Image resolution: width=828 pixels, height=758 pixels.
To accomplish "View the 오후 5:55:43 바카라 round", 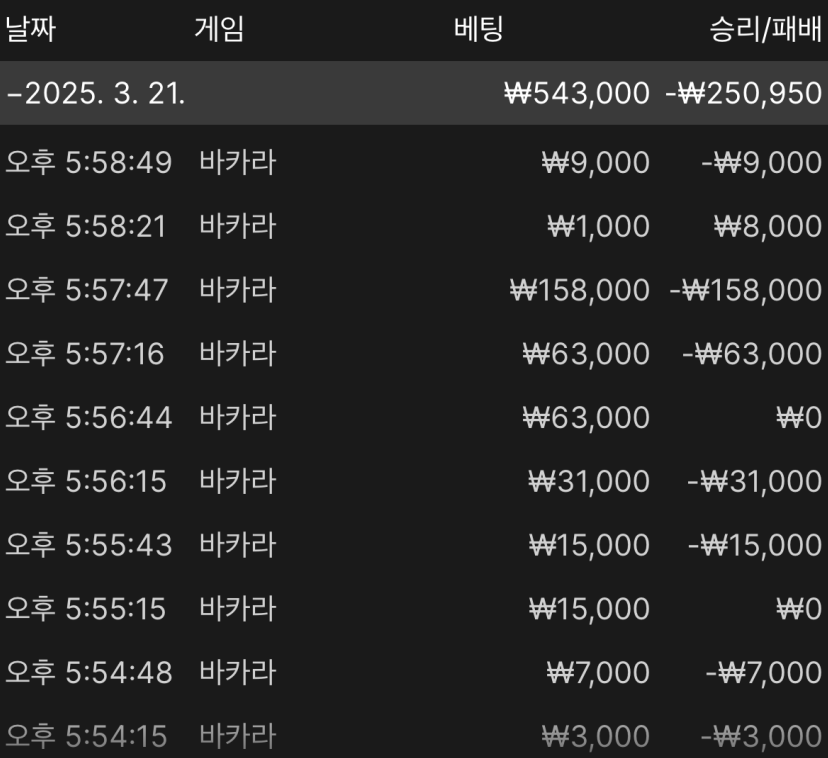I will (x=413, y=545).
